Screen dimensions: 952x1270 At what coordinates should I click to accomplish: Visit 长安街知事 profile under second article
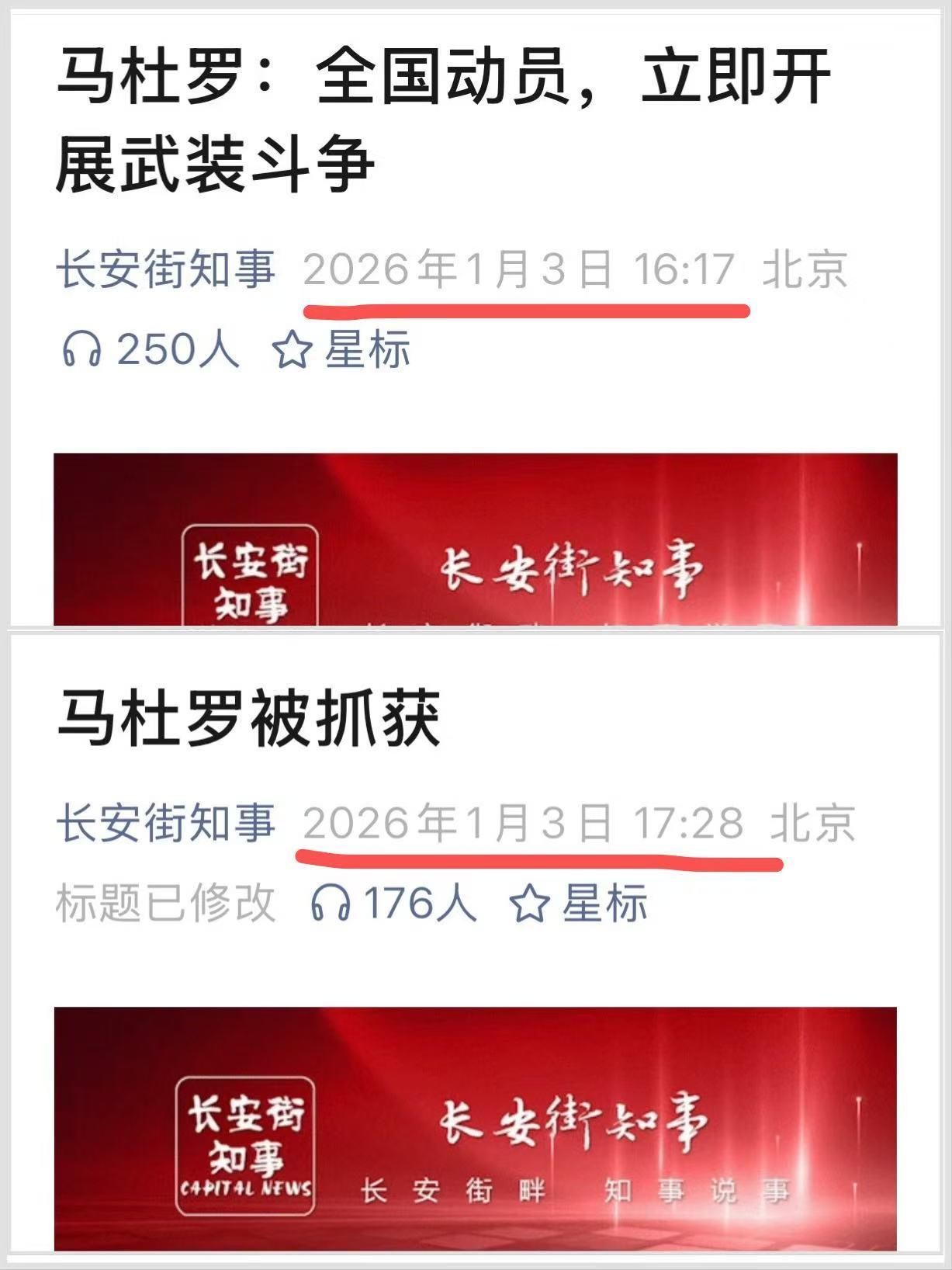click(x=167, y=827)
